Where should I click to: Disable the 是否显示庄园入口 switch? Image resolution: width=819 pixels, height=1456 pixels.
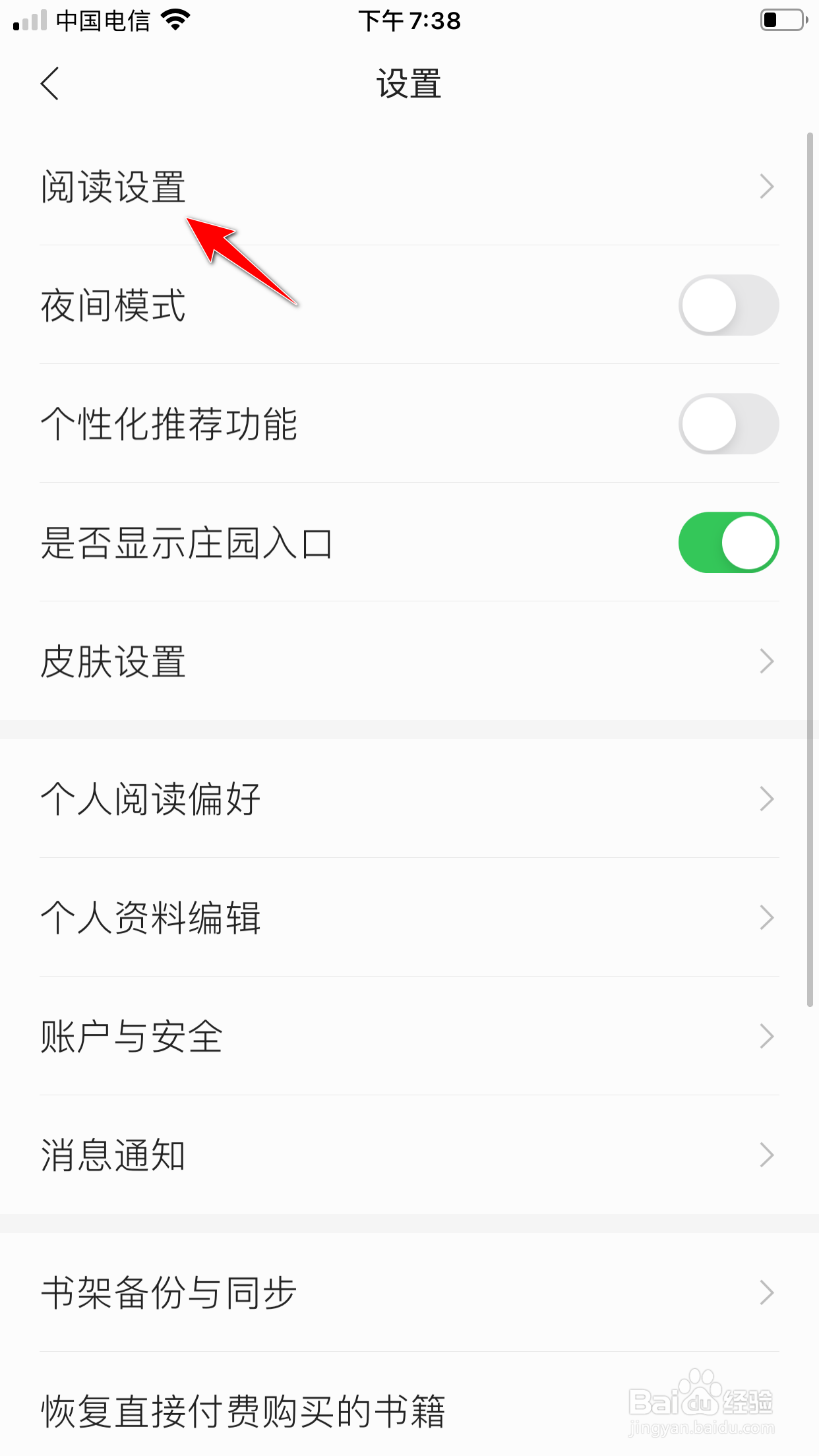(x=727, y=542)
